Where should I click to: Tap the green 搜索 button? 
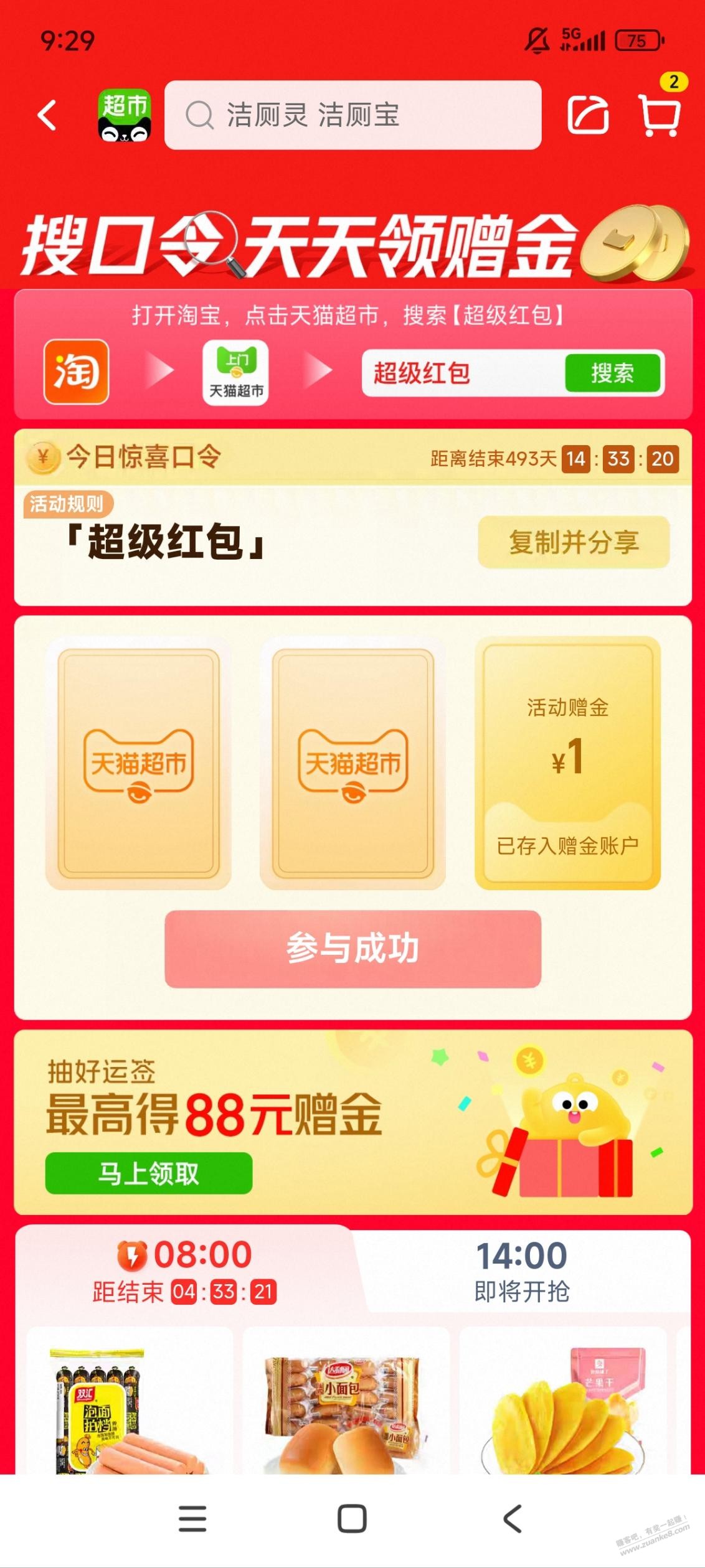pos(612,373)
